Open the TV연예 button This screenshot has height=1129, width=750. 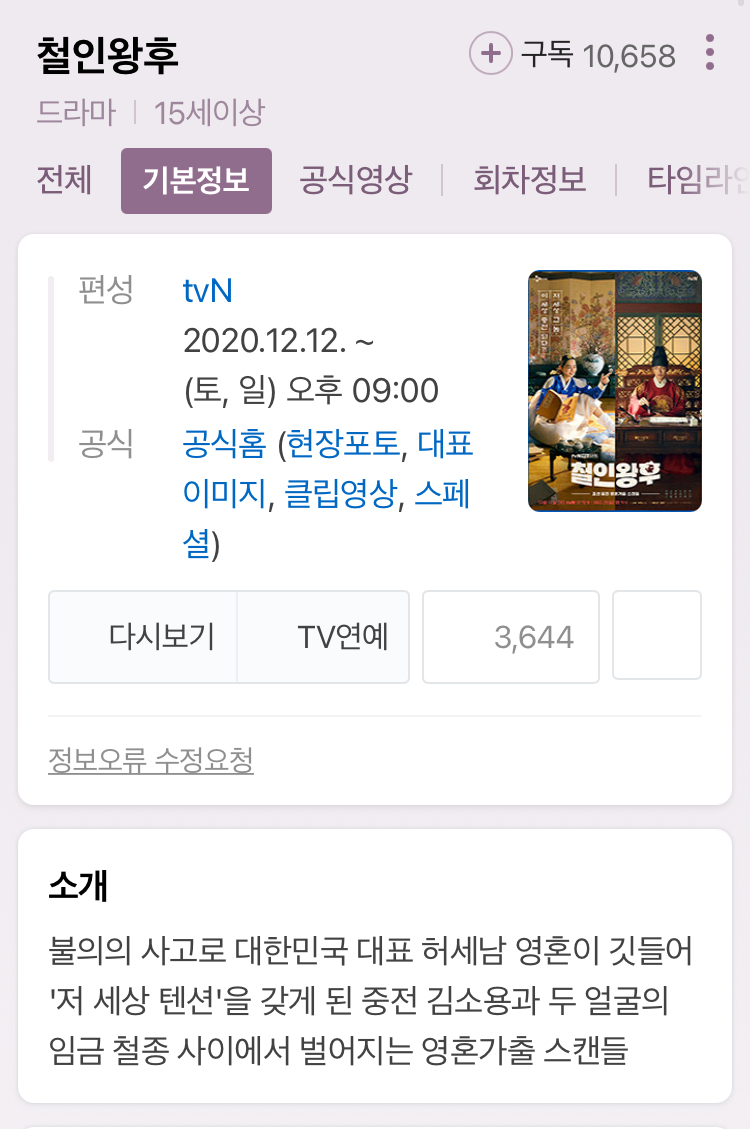tap(323, 637)
